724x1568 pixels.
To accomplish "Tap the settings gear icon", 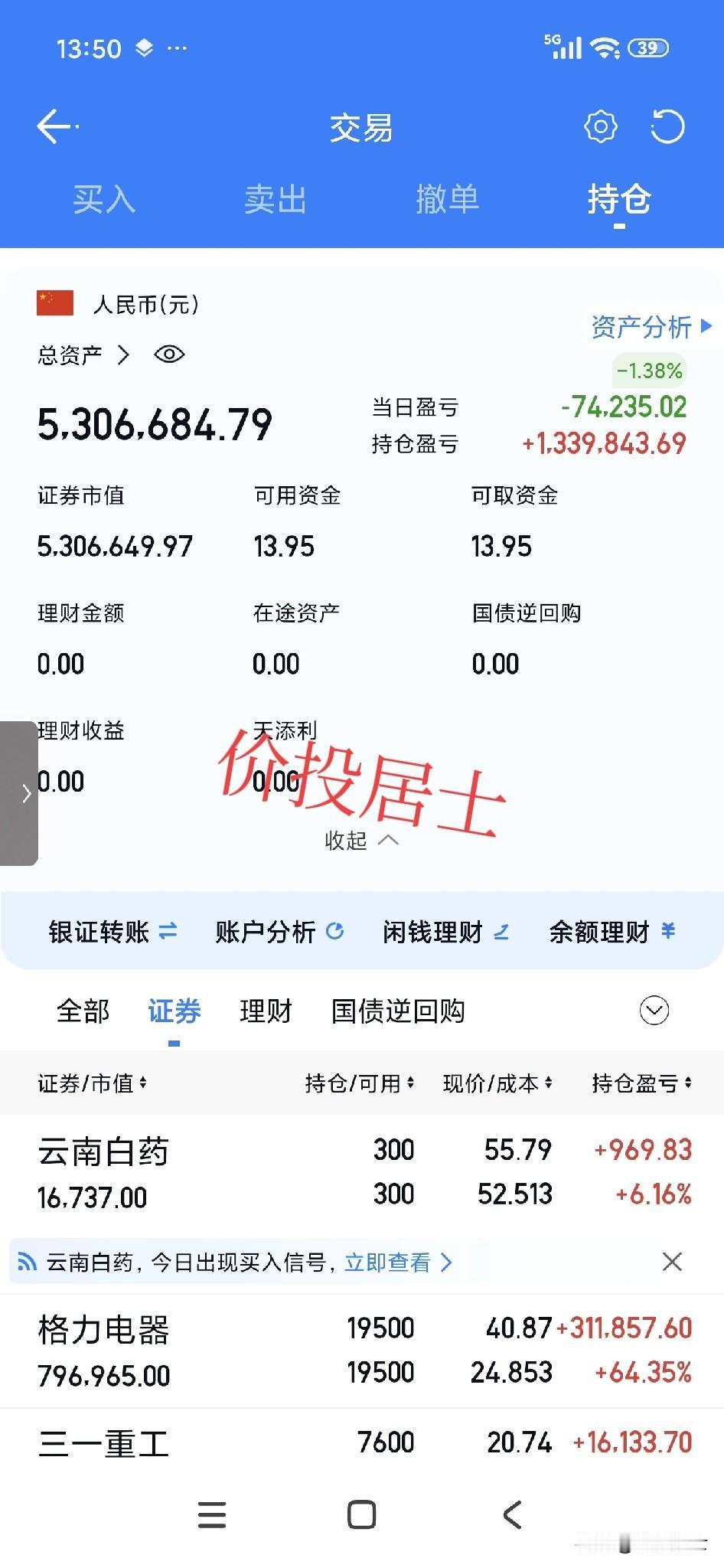I will (600, 126).
